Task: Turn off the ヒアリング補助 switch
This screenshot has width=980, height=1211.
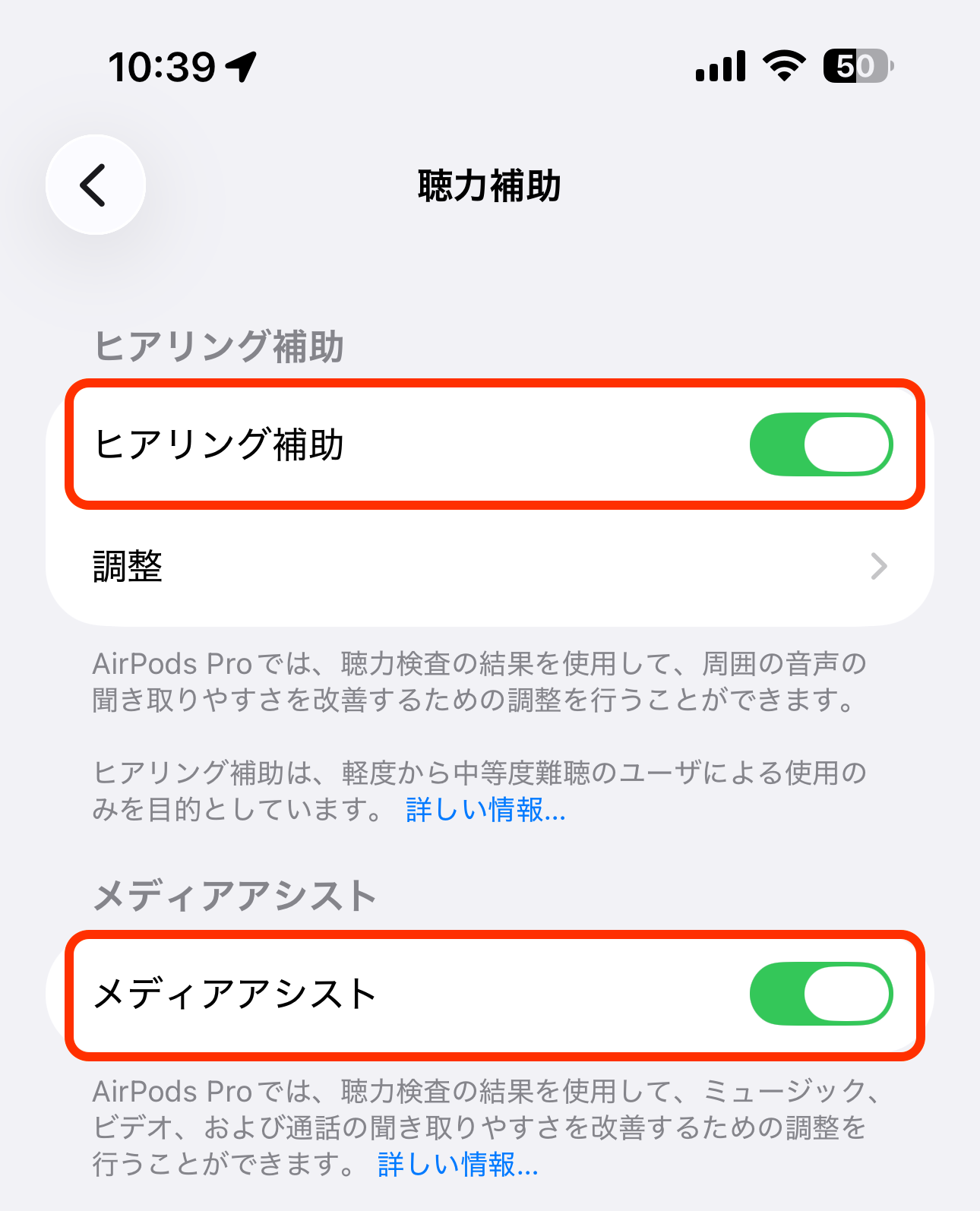Action: click(x=820, y=444)
